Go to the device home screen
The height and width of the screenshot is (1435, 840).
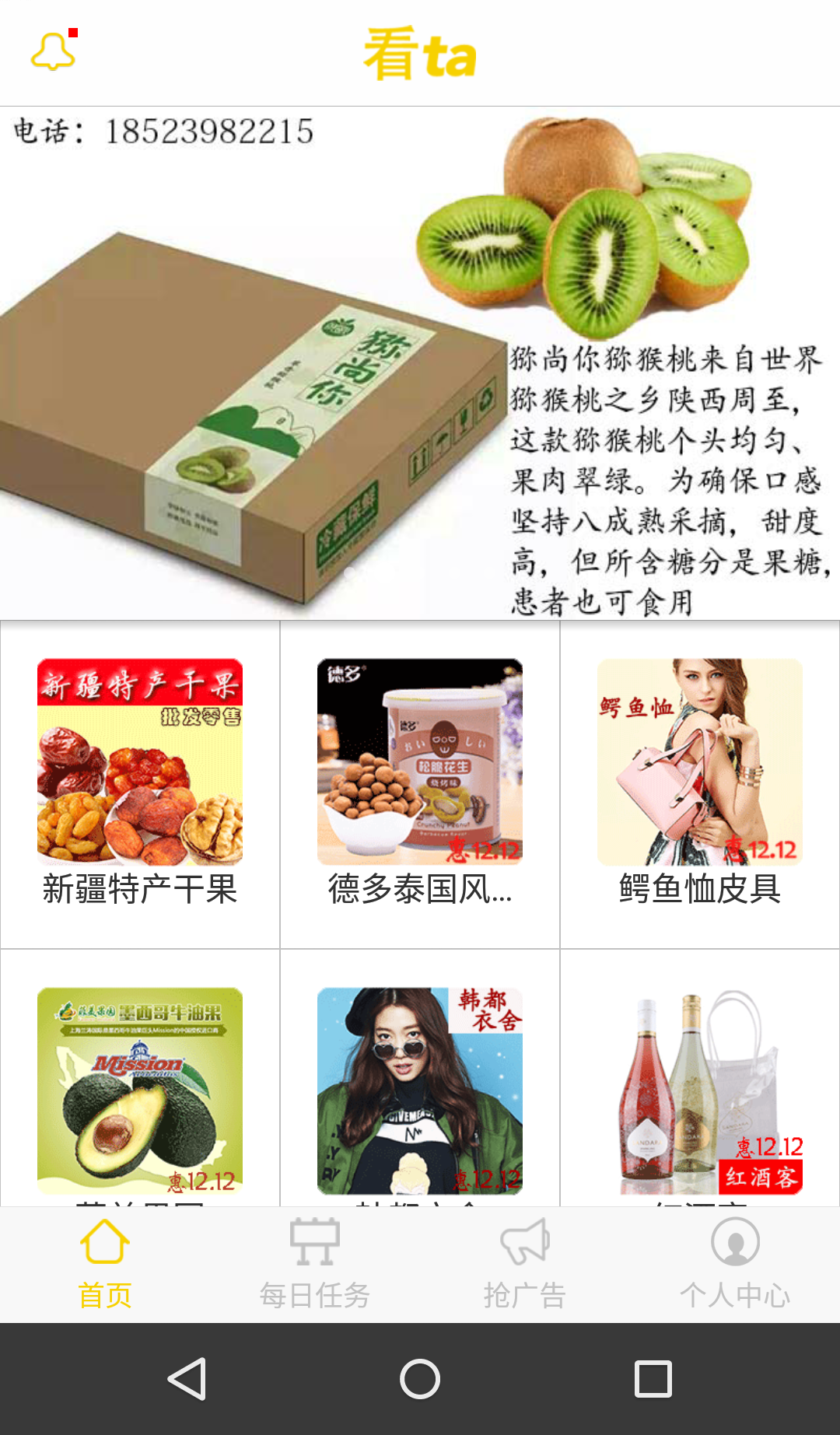point(420,1379)
